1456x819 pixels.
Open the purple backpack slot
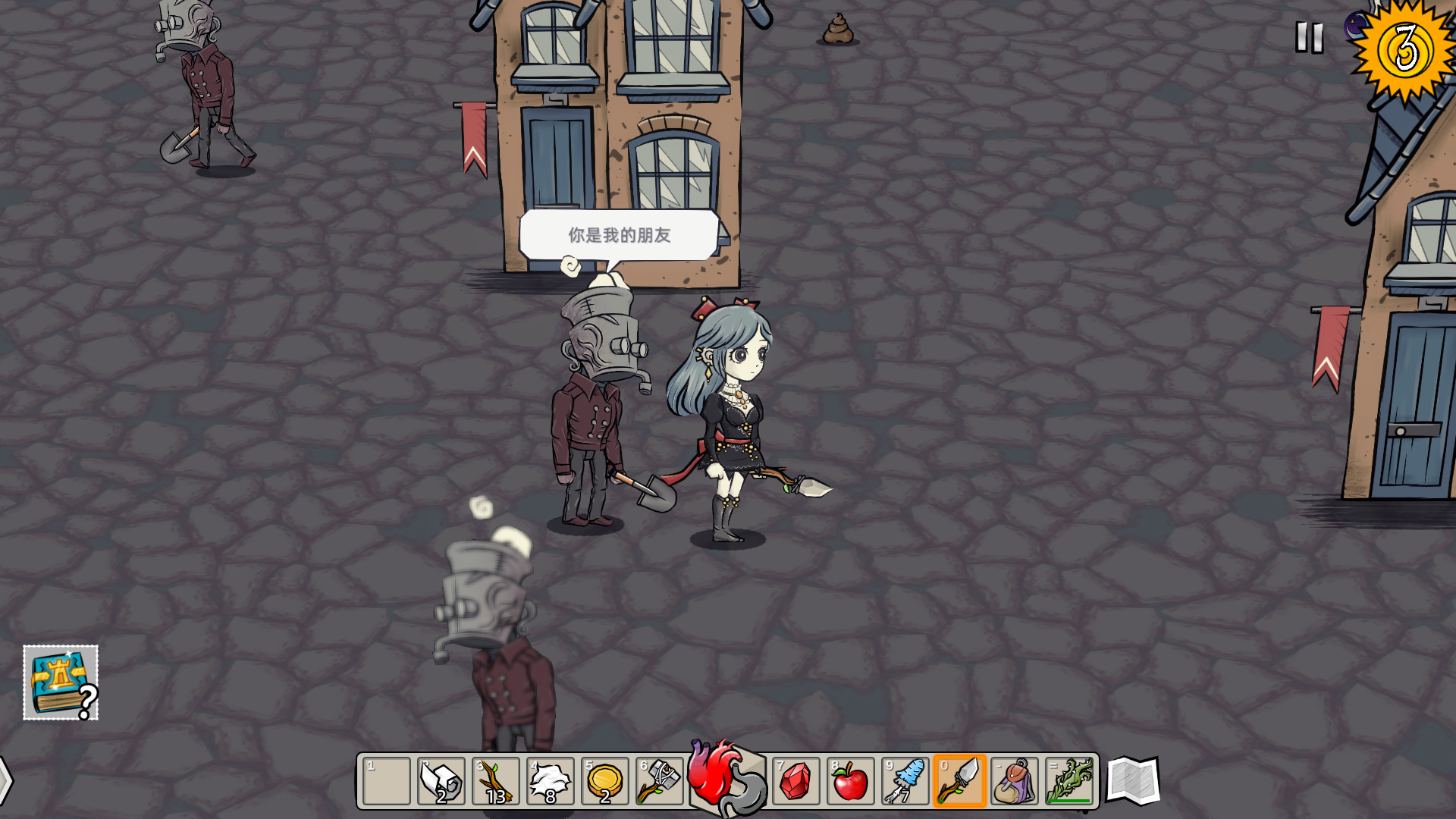pyautogui.click(x=1014, y=781)
